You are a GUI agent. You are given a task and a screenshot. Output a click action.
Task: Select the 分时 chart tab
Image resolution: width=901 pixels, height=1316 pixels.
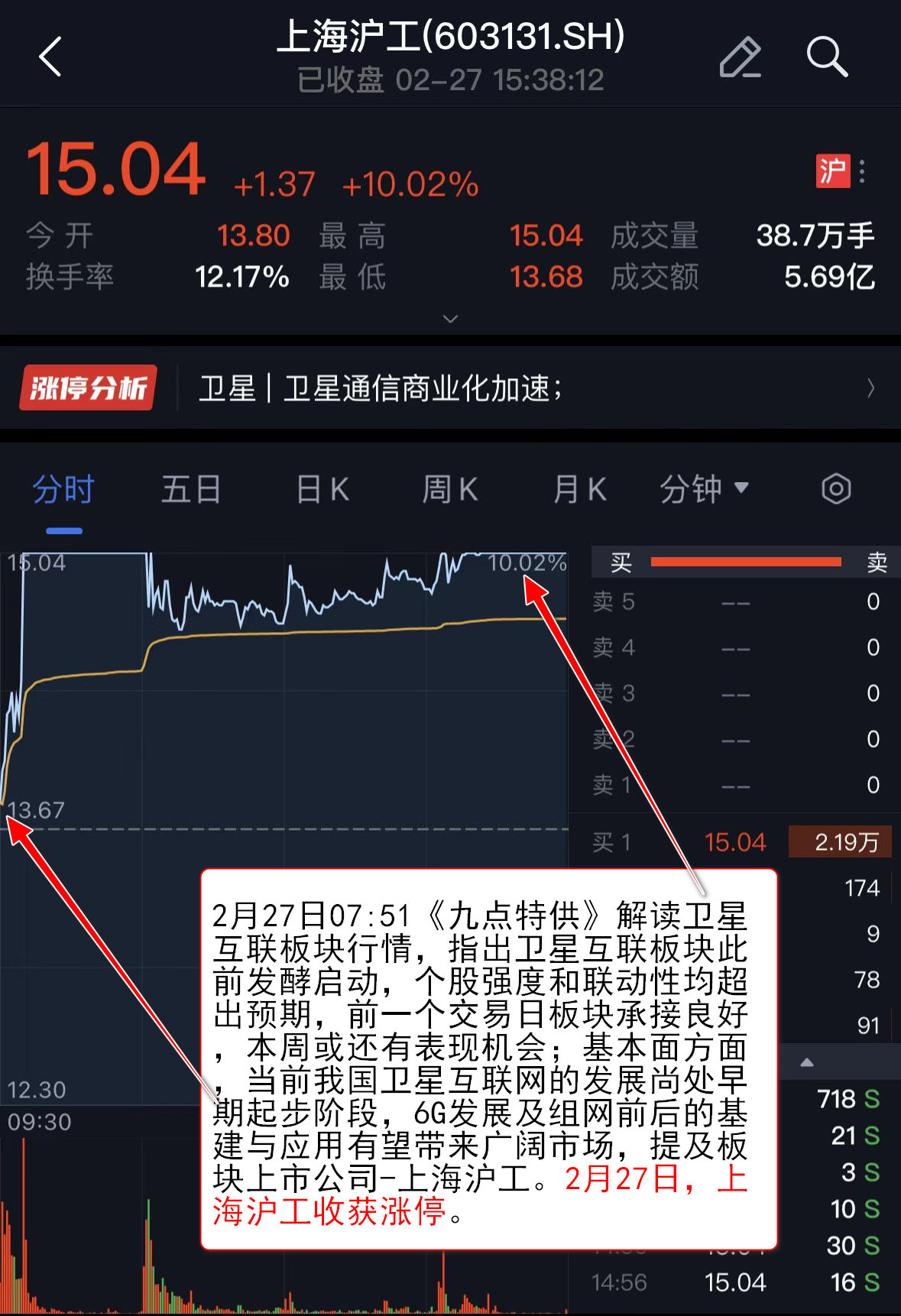(x=63, y=490)
